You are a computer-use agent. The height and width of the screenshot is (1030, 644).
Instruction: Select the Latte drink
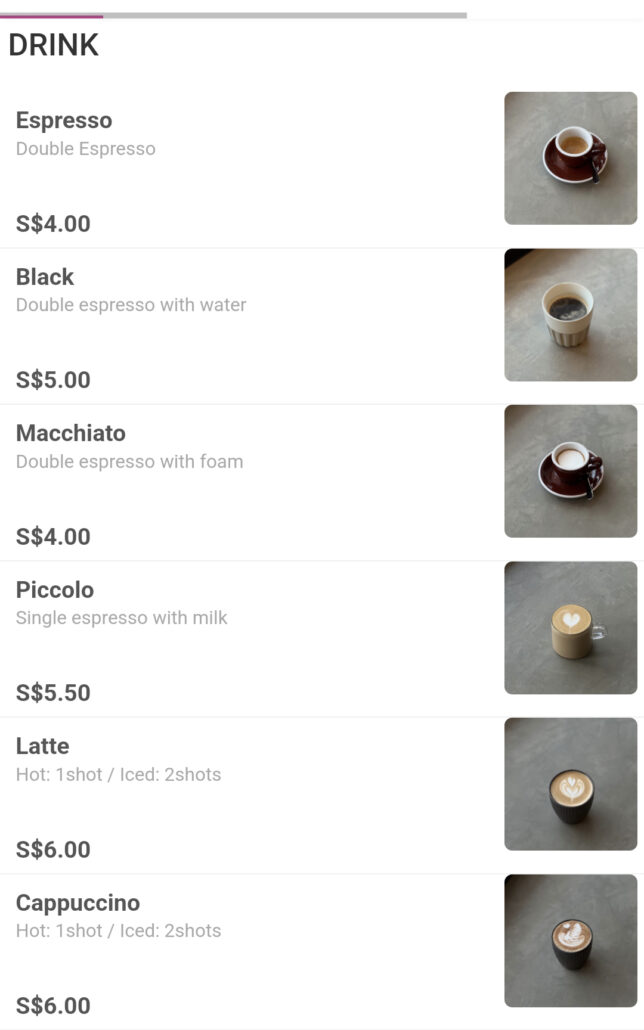click(x=43, y=747)
